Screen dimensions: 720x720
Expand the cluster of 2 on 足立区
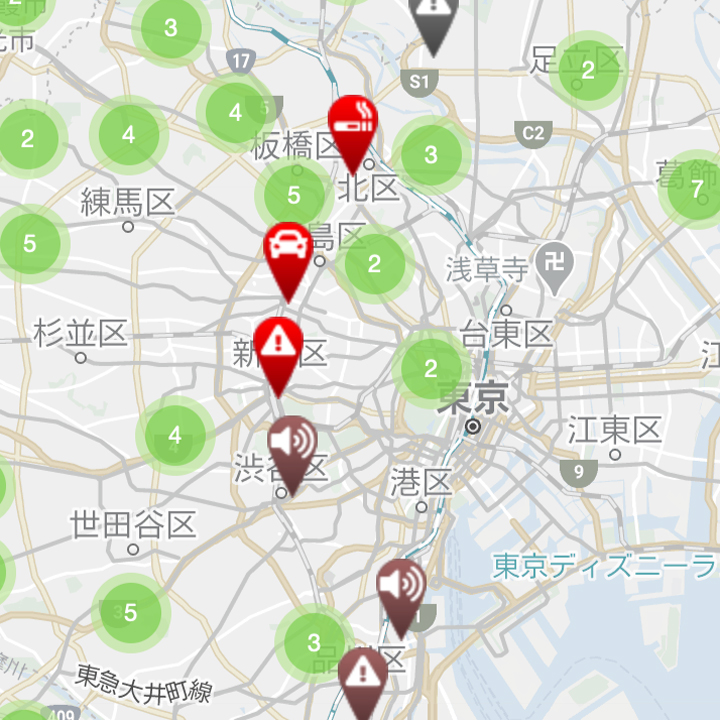pos(588,70)
